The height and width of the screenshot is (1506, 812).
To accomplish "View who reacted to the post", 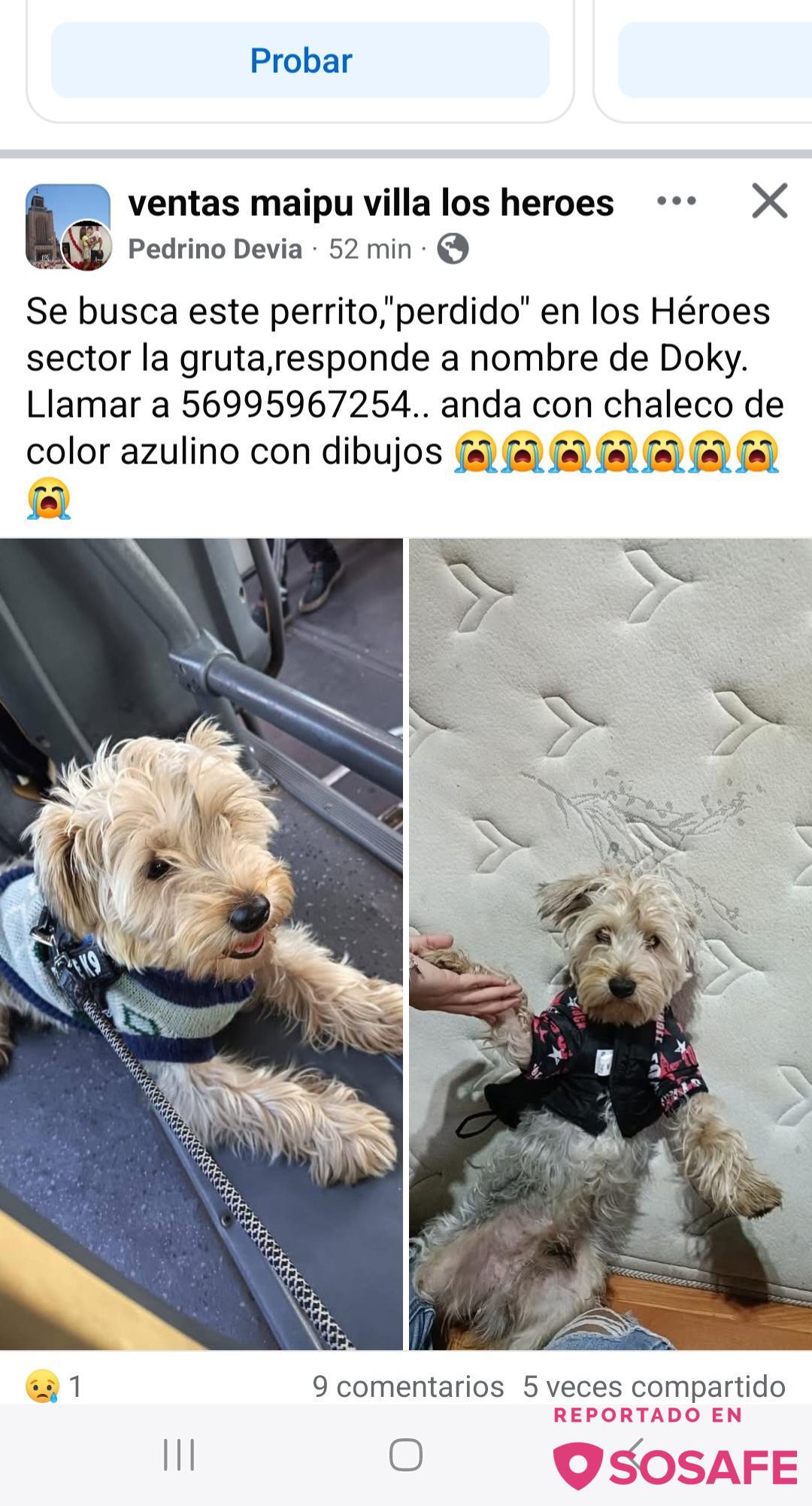I will [54, 1386].
